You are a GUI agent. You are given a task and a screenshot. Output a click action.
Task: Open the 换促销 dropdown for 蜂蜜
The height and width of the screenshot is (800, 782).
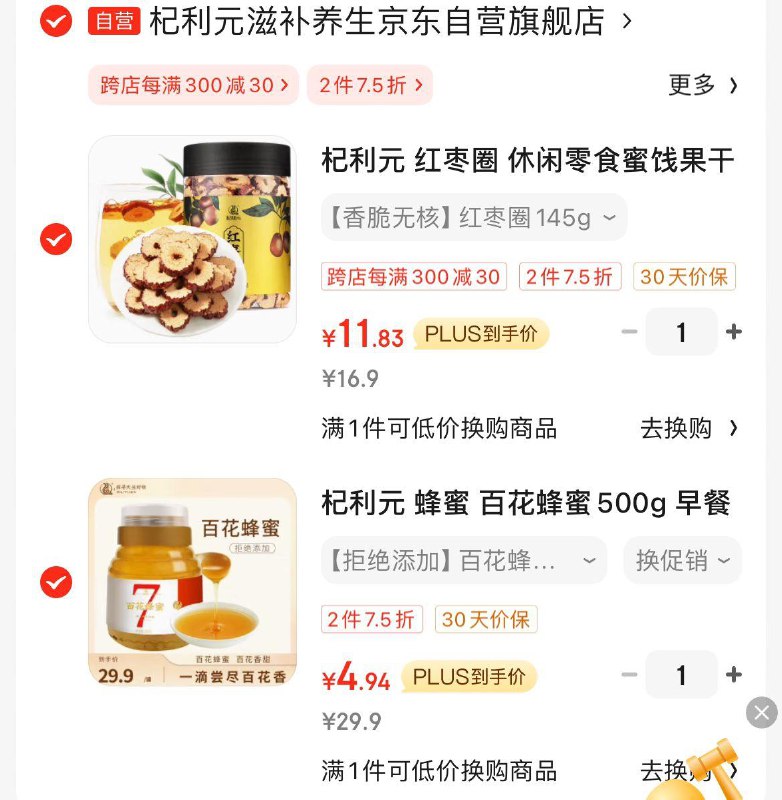(x=682, y=560)
